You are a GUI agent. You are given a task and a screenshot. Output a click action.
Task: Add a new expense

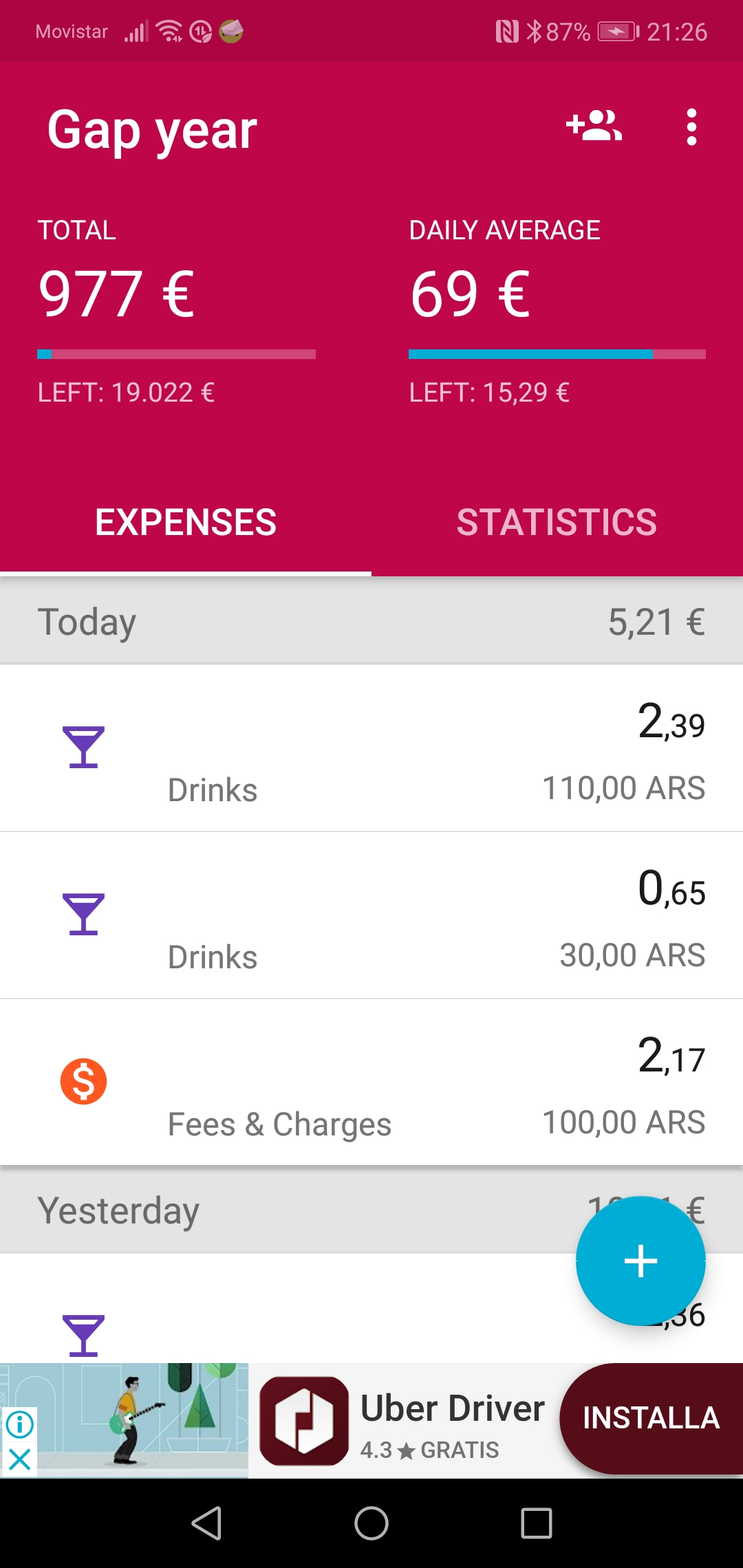(640, 1261)
